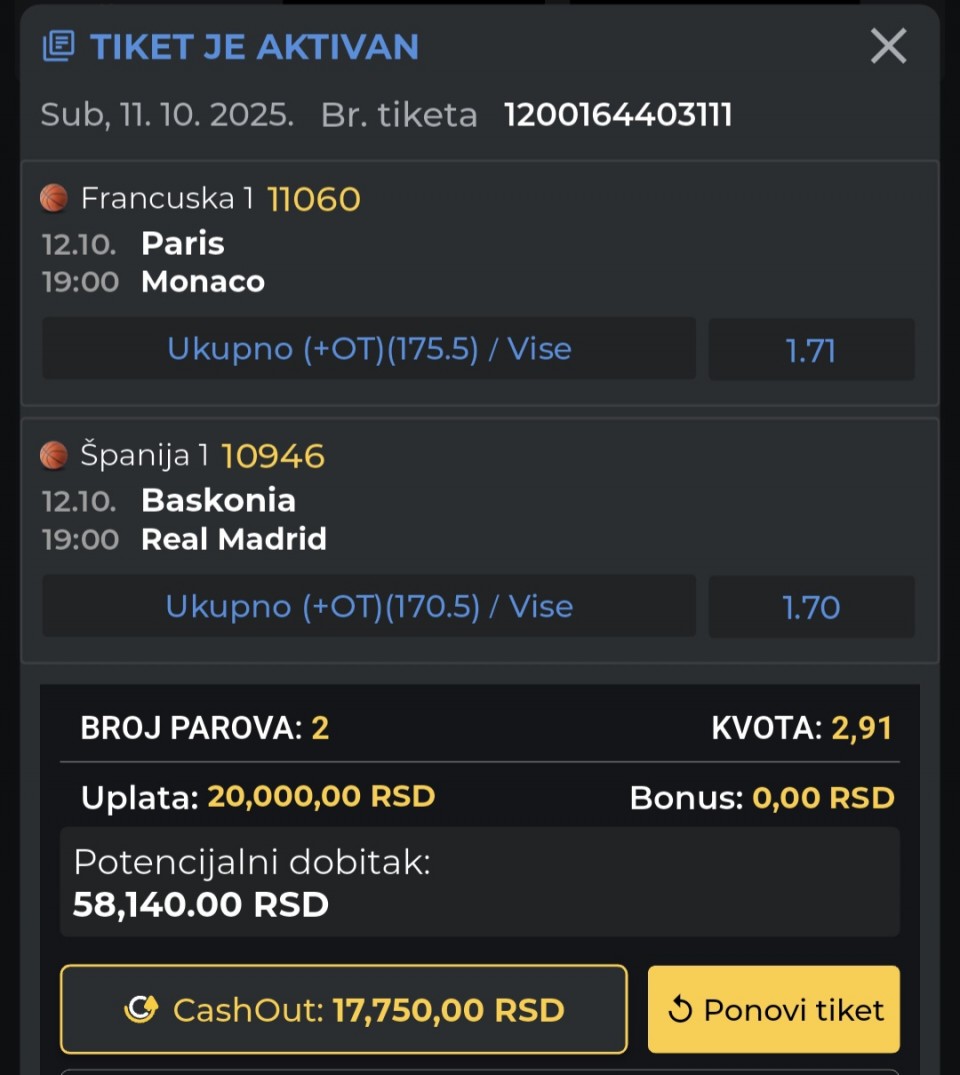
Task: Open the Paris vs Monaco match
Action: click(203, 262)
